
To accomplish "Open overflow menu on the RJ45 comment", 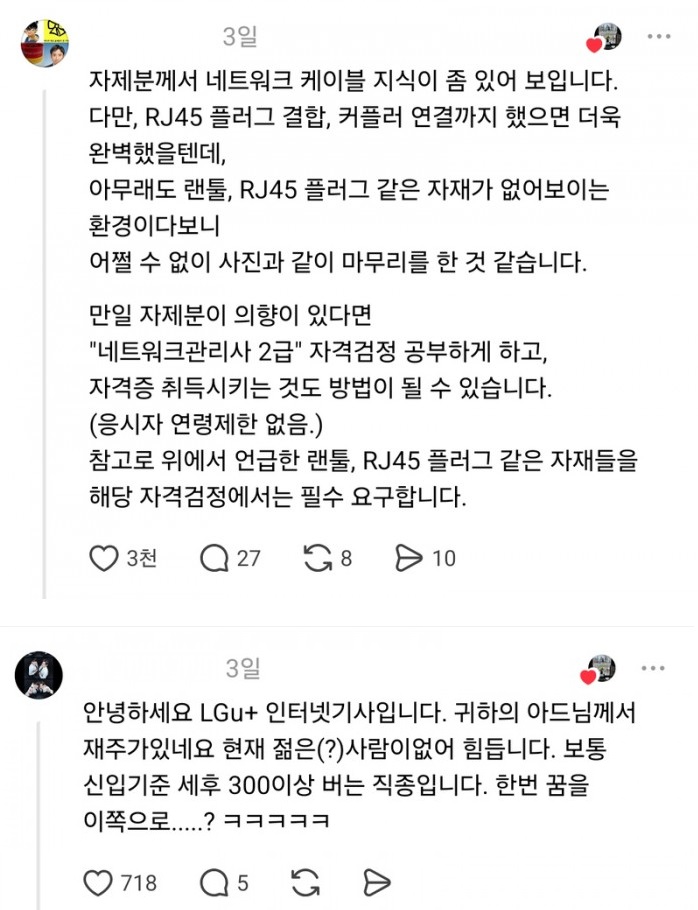I will 659,37.
